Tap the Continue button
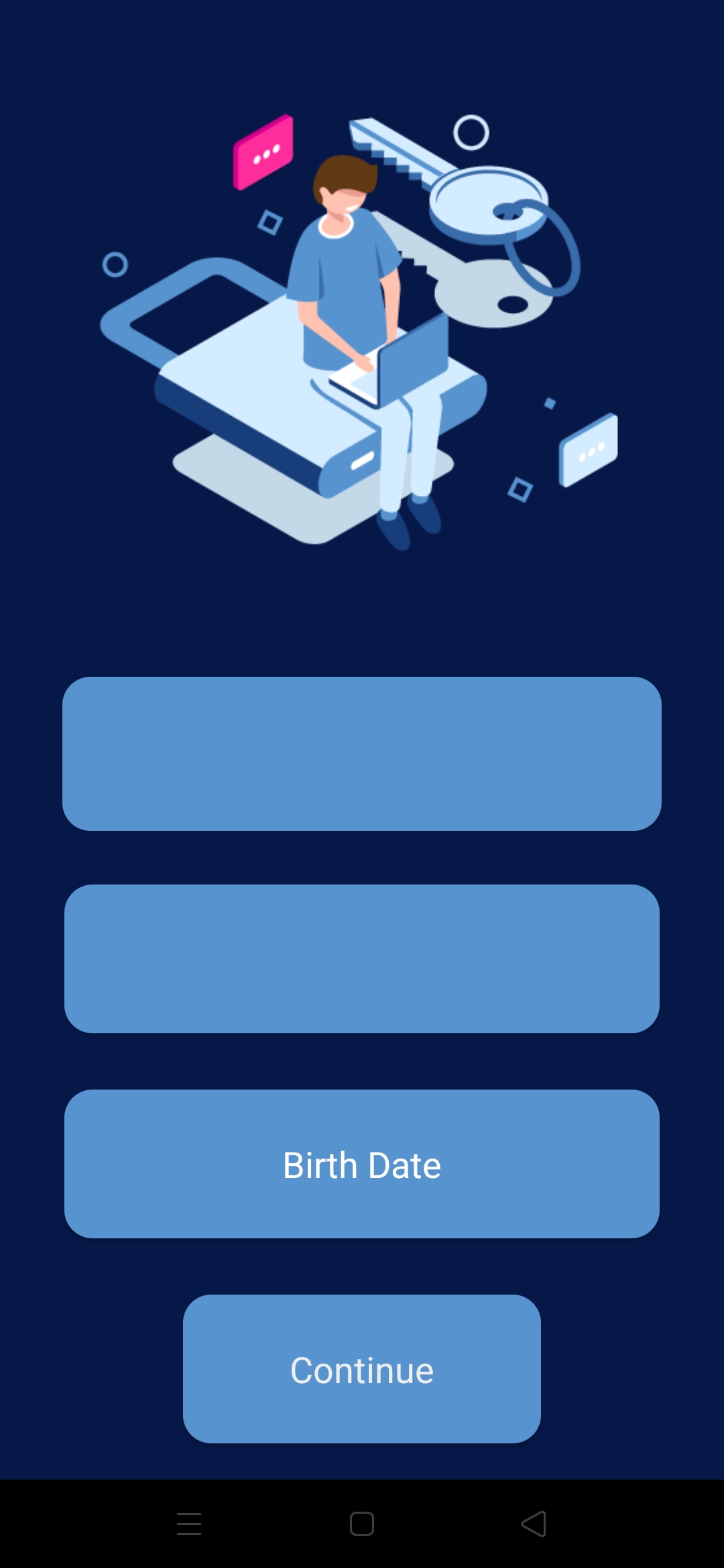 pyautogui.click(x=362, y=1369)
